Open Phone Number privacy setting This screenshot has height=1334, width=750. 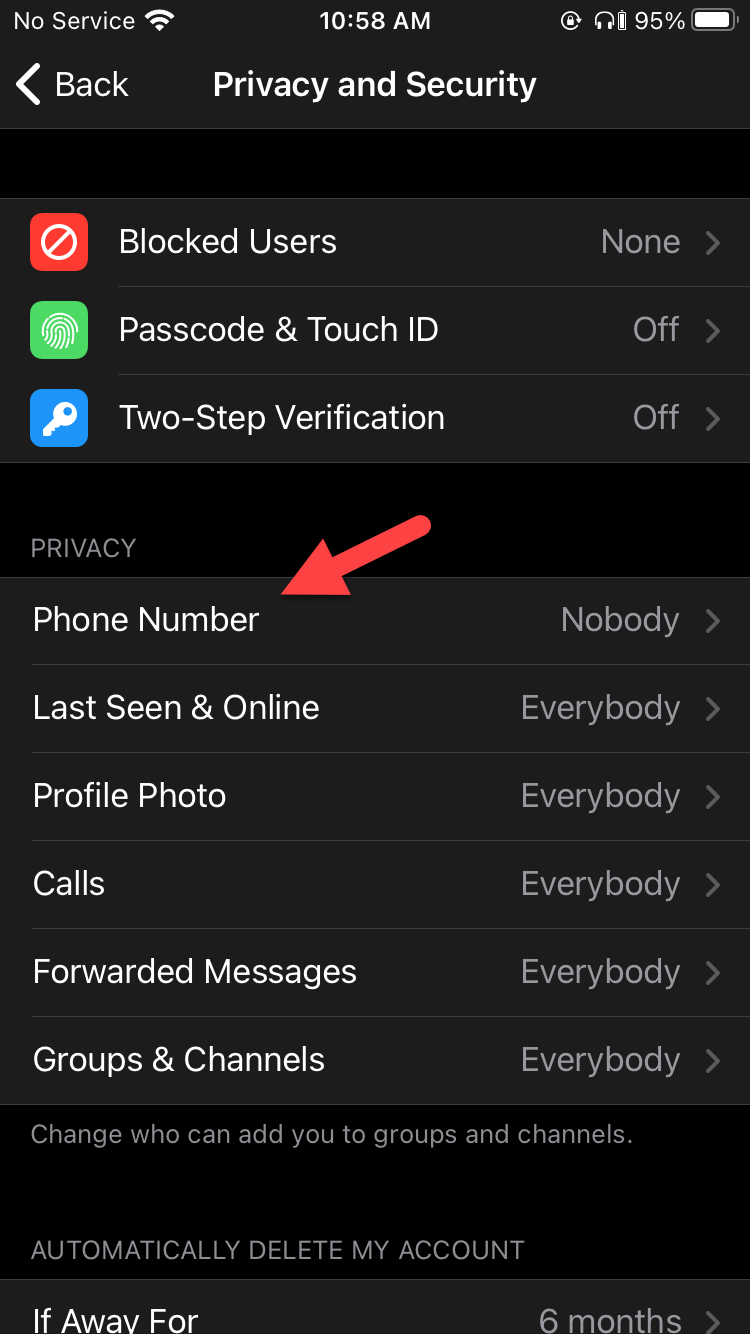[x=375, y=620]
